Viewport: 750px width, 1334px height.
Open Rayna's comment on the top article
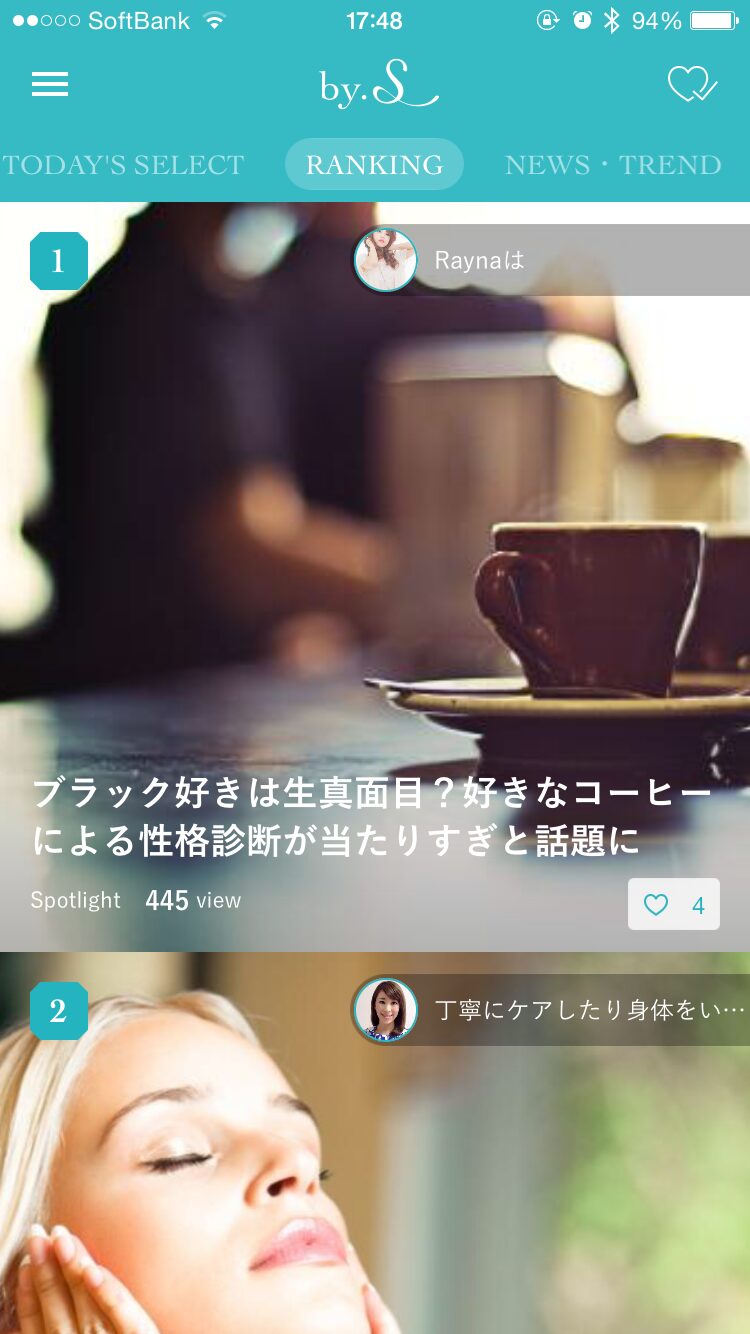(x=552, y=260)
